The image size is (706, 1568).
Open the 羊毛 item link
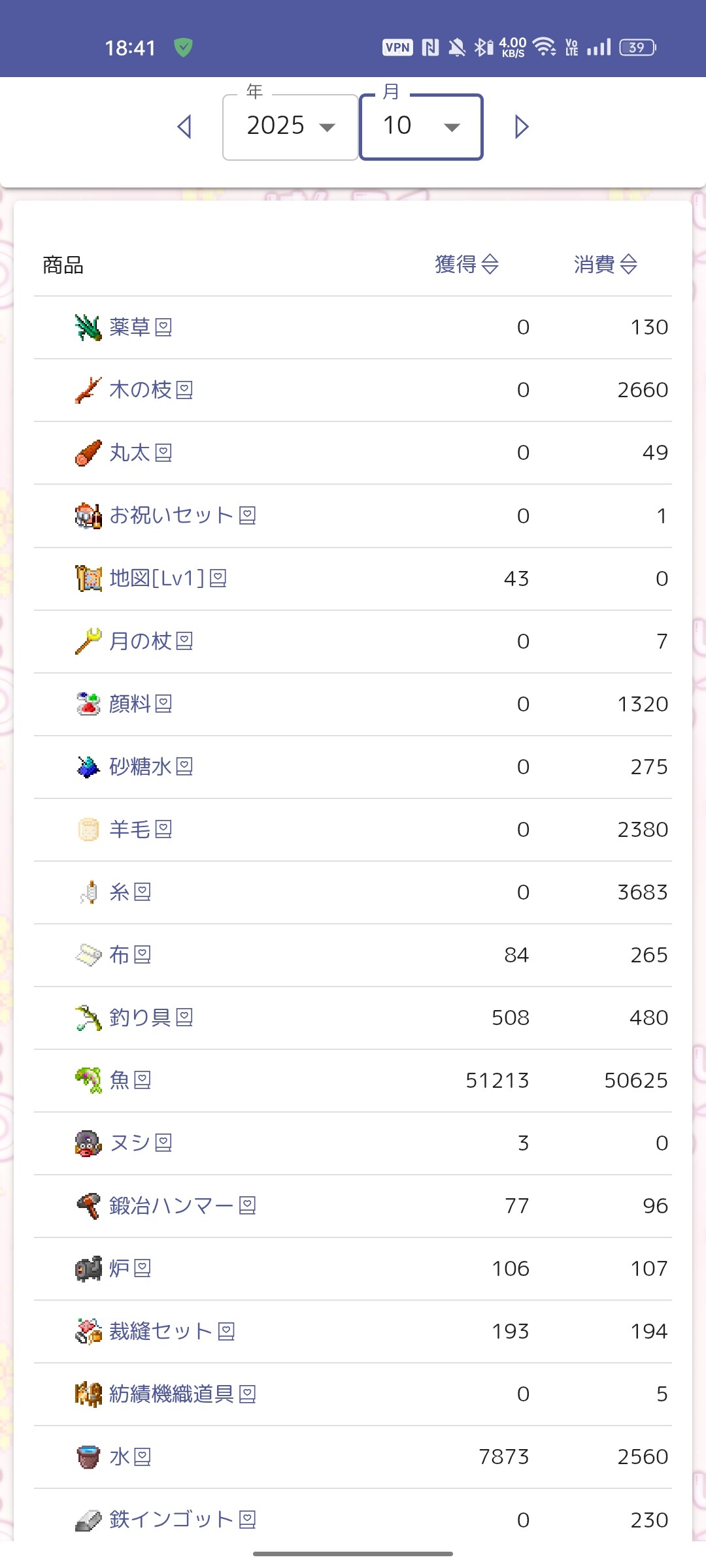[x=140, y=829]
